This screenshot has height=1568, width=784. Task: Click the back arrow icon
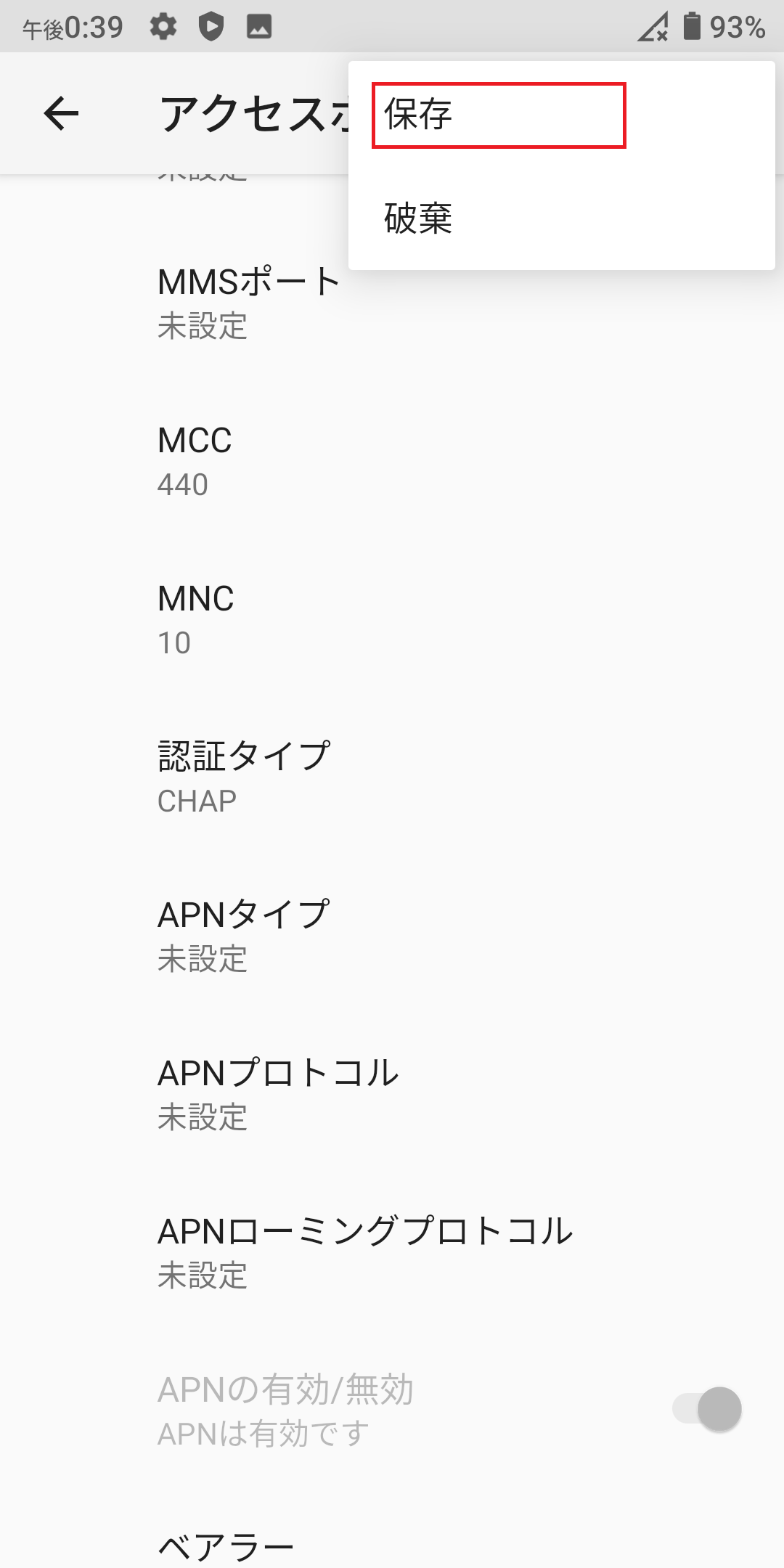click(62, 113)
